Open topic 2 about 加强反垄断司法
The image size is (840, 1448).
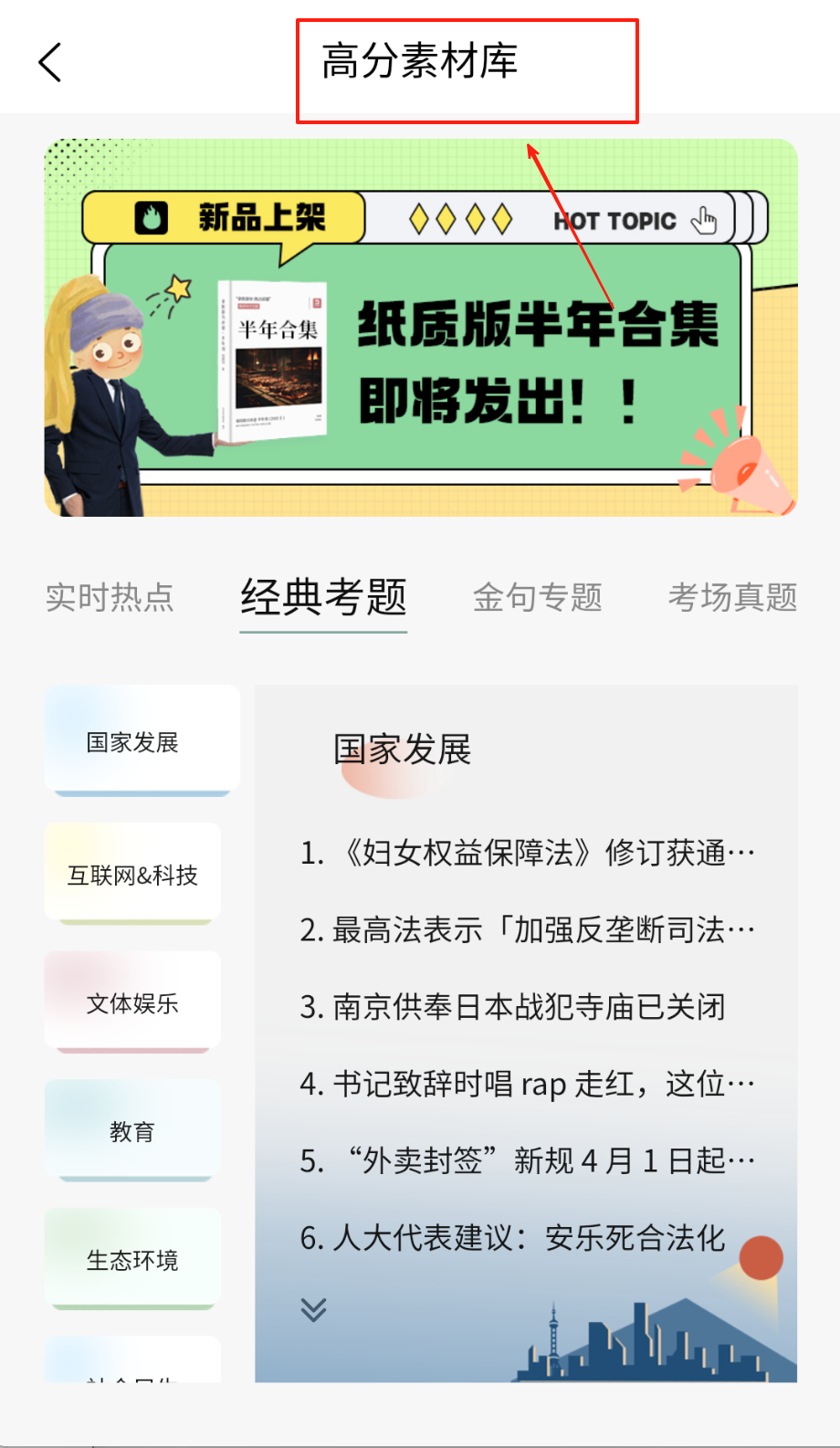(527, 929)
